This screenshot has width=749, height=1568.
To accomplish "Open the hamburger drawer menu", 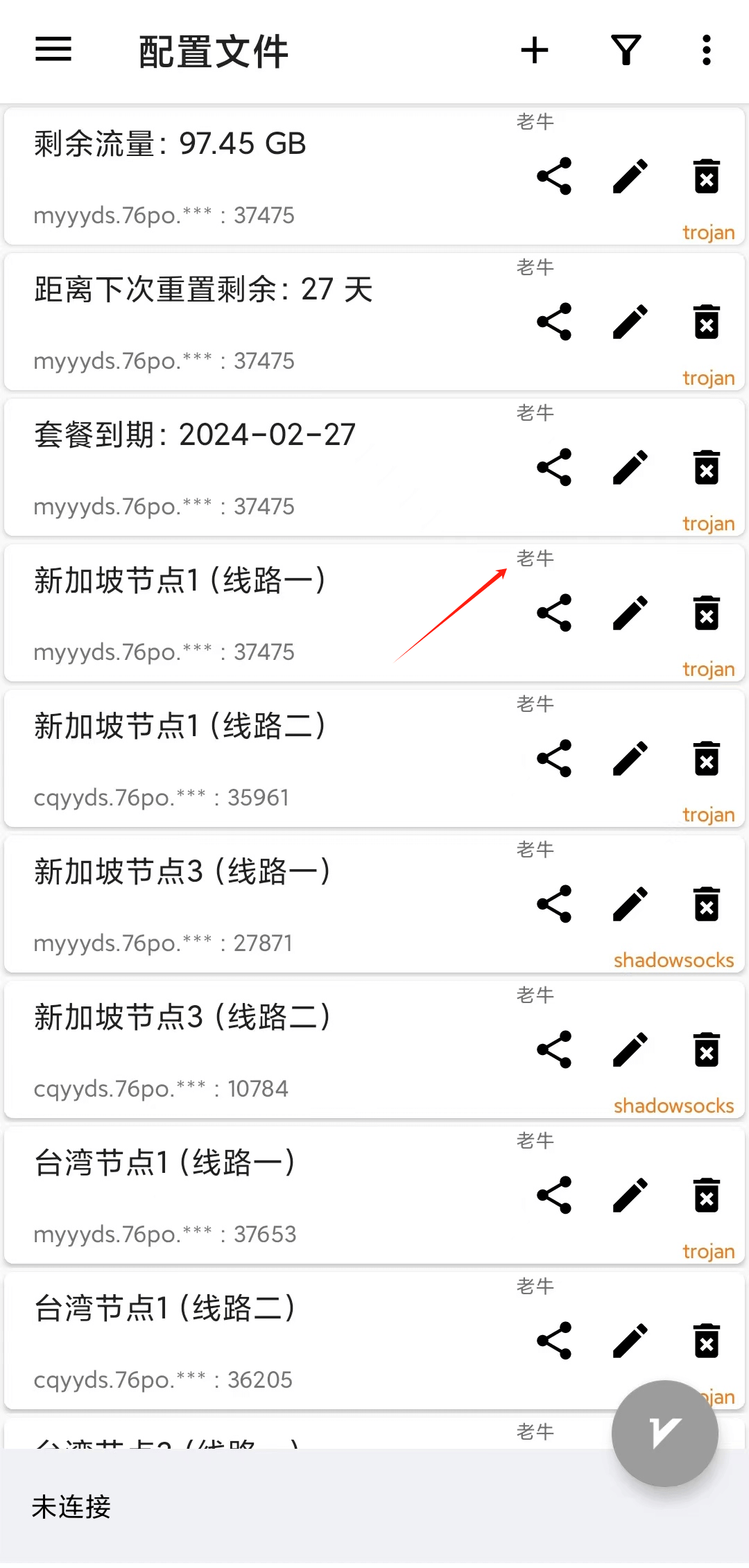I will [53, 50].
